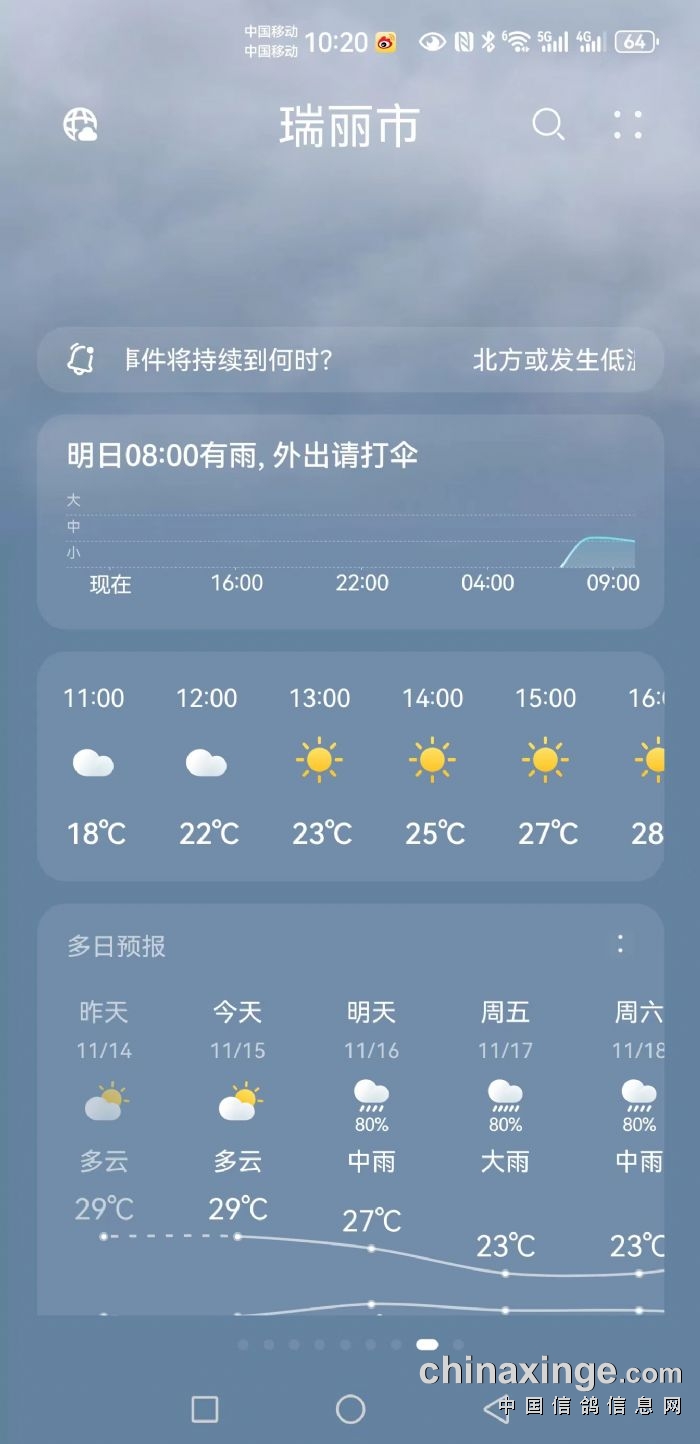
Task: Open the rain forecast card for tomorrow
Action: click(350, 522)
